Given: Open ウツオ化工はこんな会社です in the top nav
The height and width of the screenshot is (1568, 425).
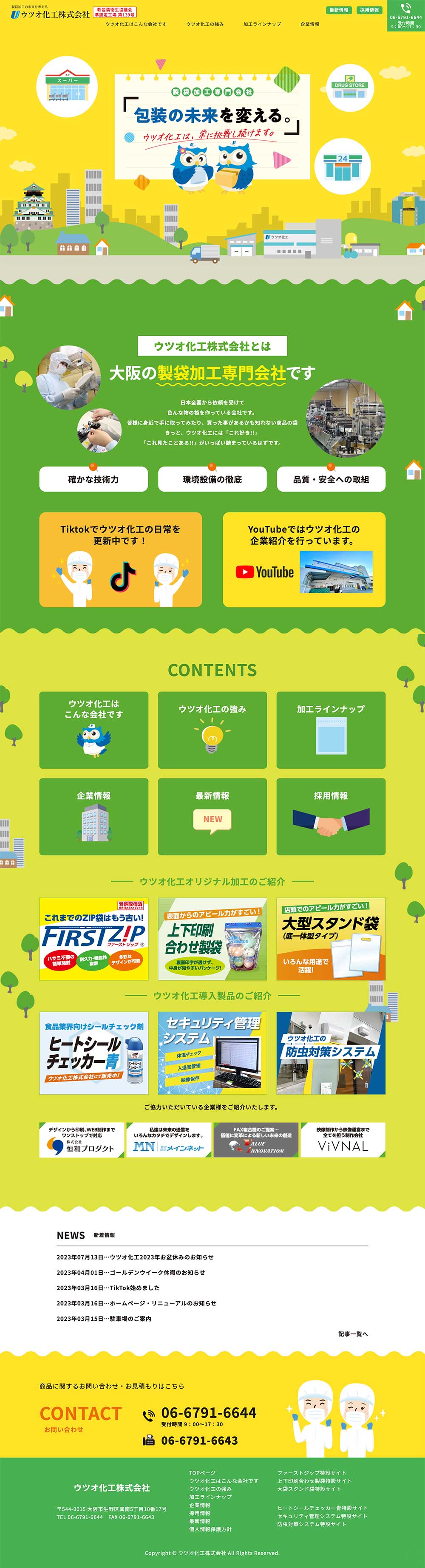Looking at the screenshot, I should click(136, 24).
